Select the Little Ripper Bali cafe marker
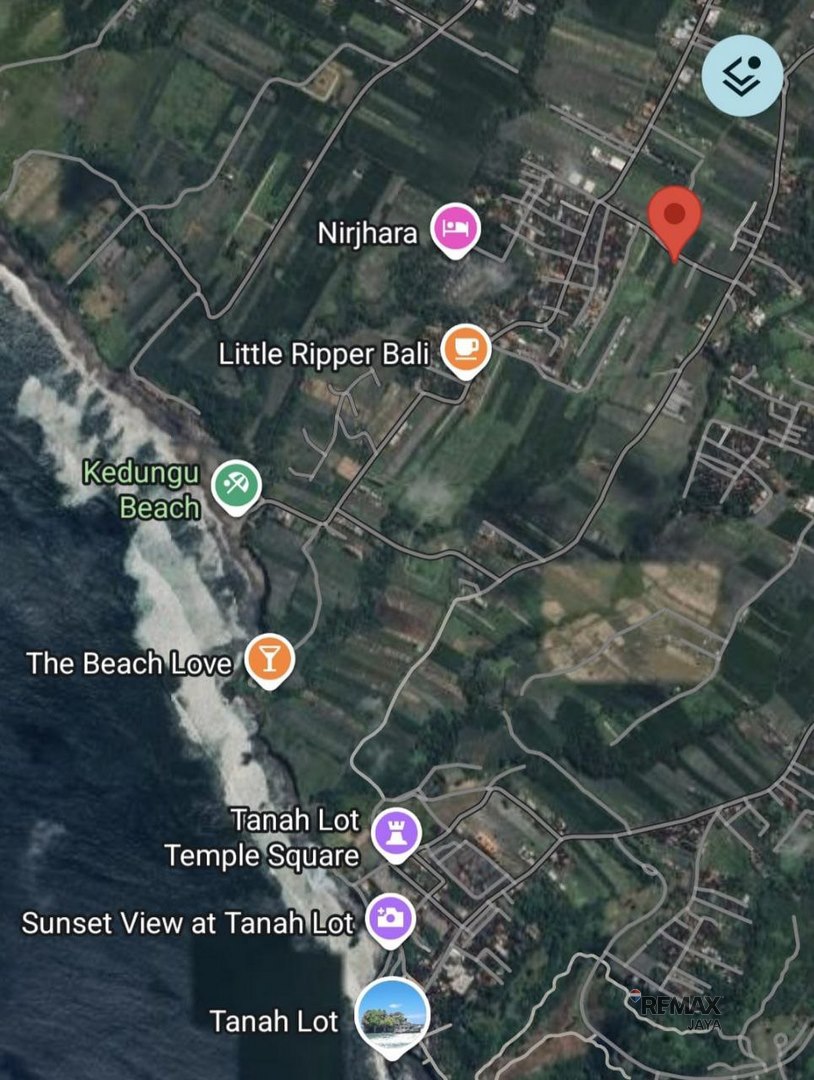This screenshot has width=814, height=1080. click(466, 348)
